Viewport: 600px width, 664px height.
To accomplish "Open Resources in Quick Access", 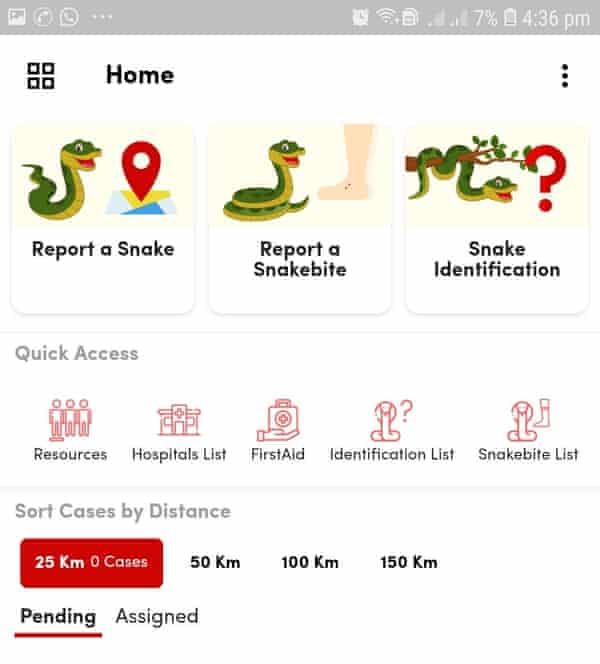I will (70, 430).
